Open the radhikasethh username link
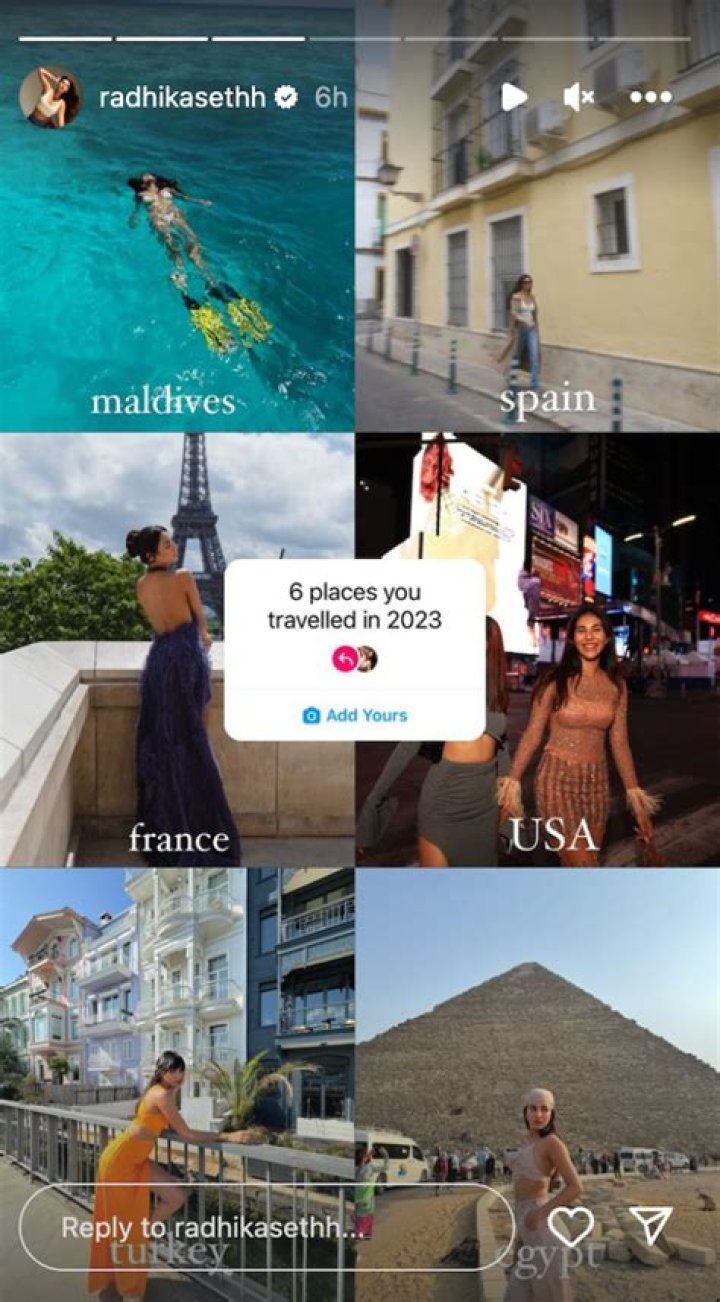 (182, 97)
